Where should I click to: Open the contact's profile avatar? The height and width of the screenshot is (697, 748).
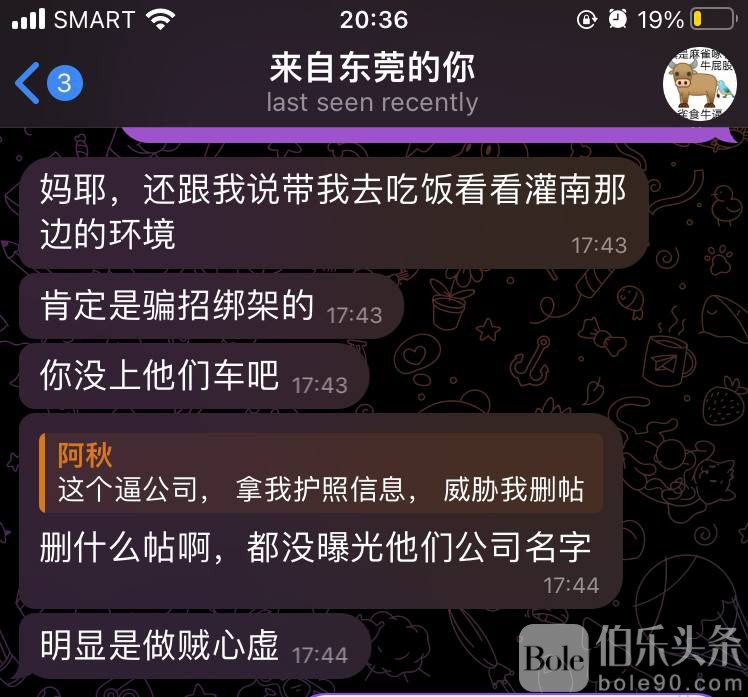pyautogui.click(x=699, y=84)
